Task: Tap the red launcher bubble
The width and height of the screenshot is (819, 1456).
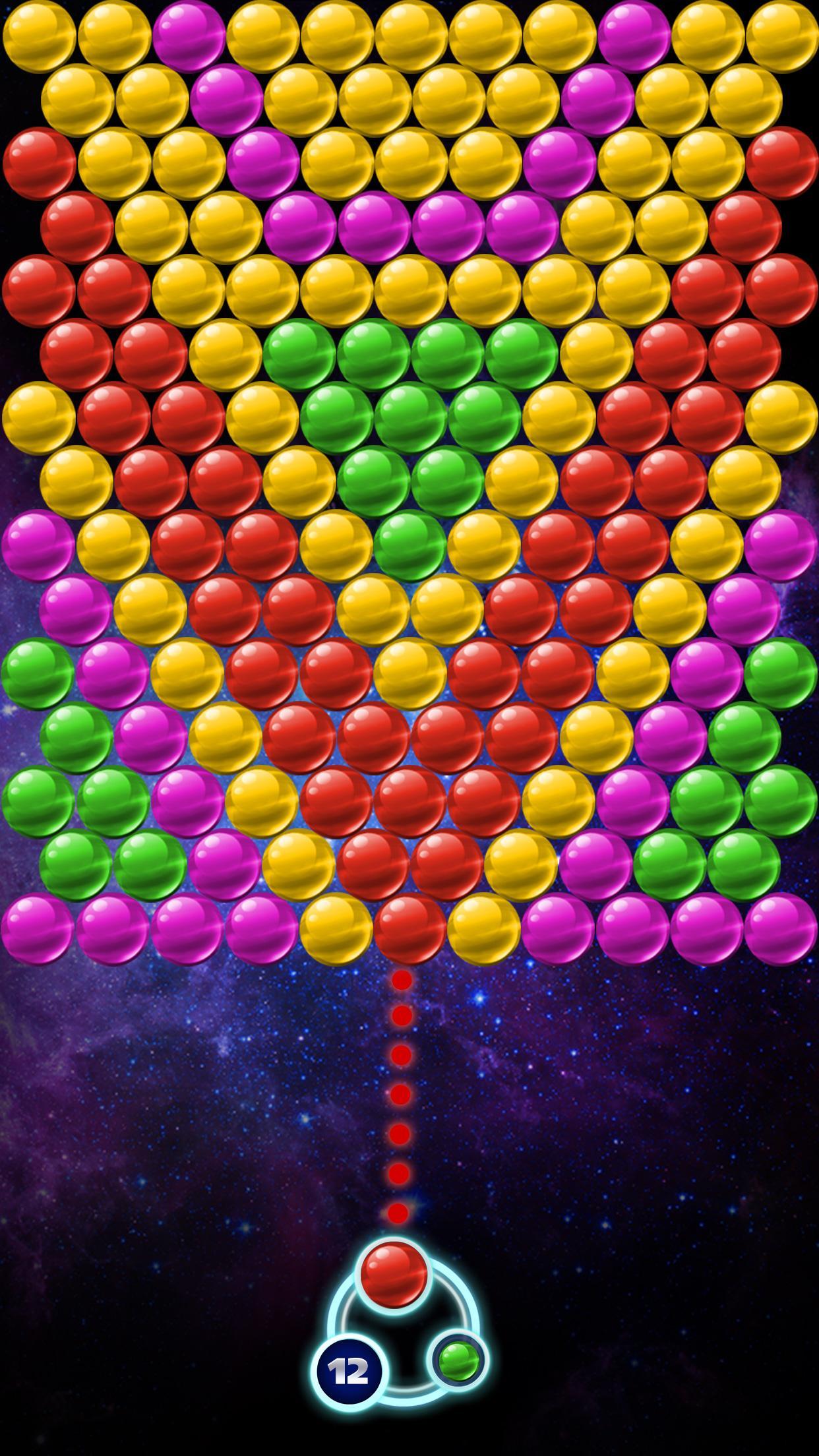Action: tap(394, 1275)
